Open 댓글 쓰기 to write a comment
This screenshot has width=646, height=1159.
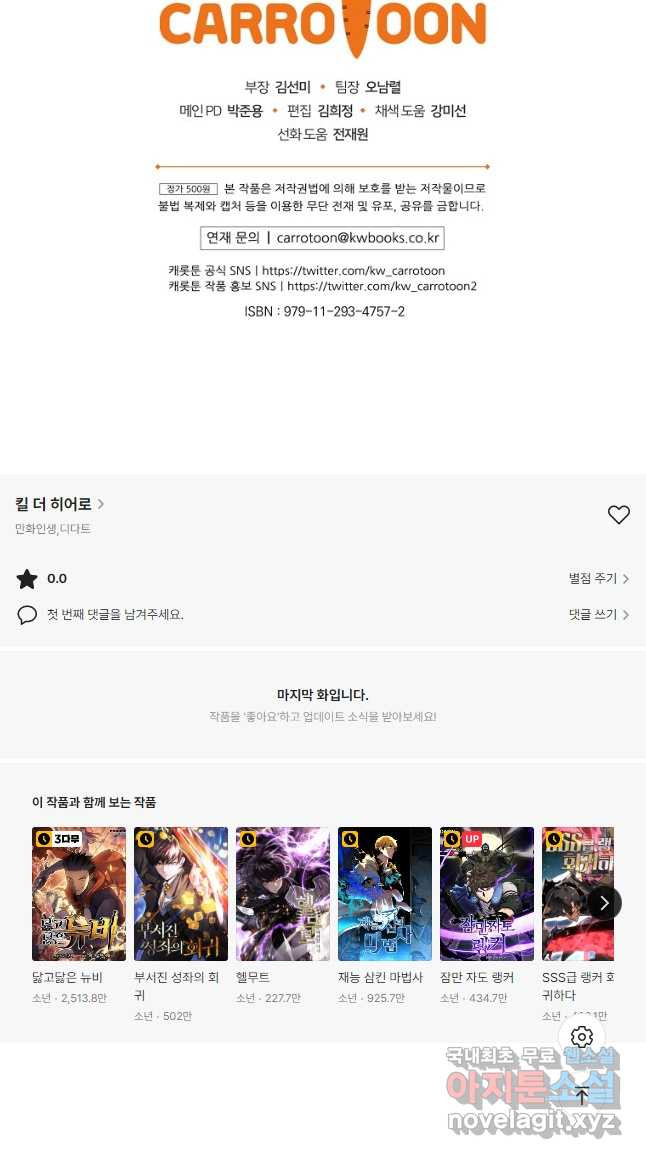(598, 615)
